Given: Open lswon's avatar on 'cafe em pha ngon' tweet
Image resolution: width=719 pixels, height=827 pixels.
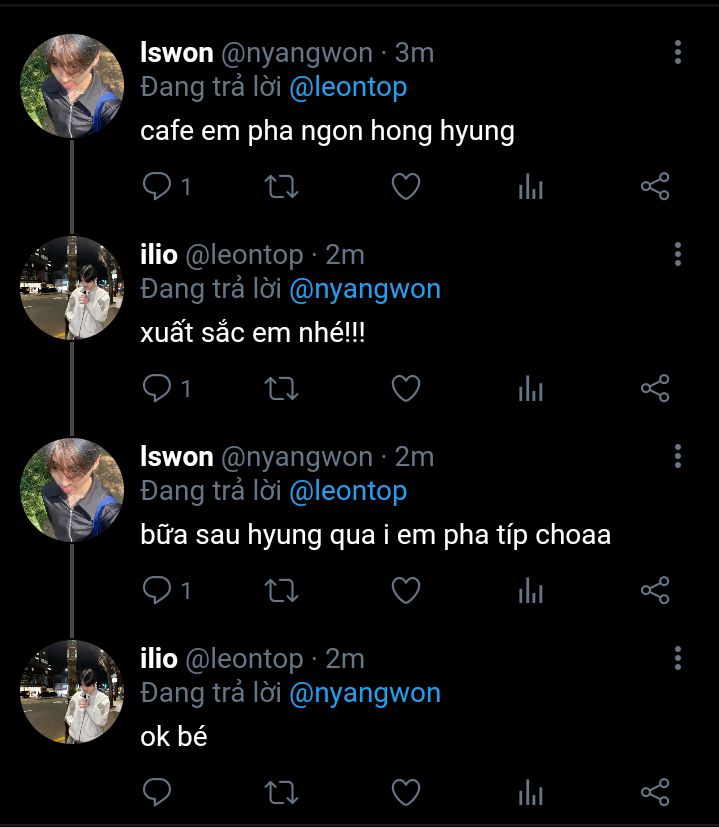Looking at the screenshot, I should point(71,86).
